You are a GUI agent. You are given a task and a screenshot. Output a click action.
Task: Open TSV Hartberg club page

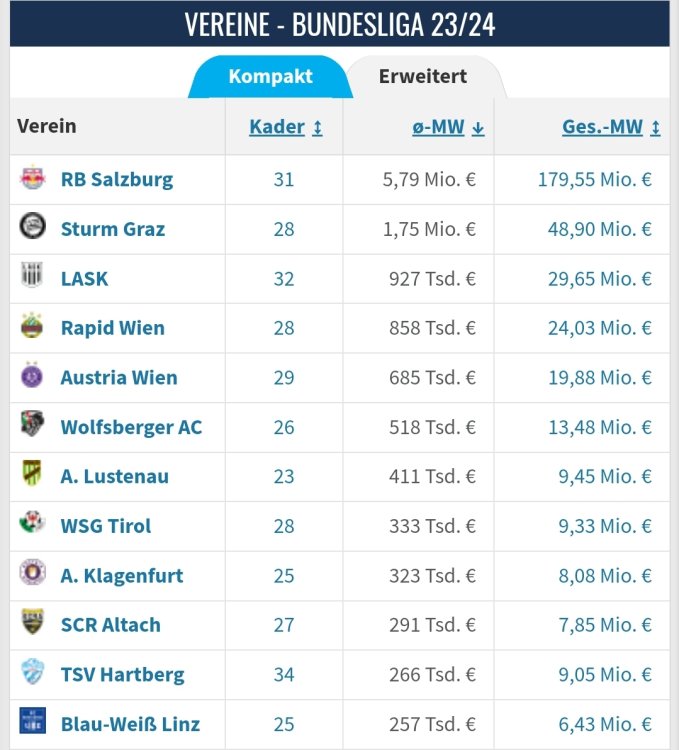coord(122,675)
